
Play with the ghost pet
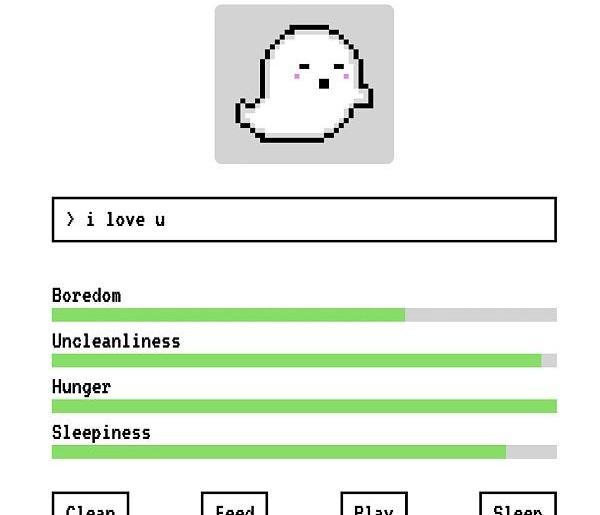coord(373,506)
